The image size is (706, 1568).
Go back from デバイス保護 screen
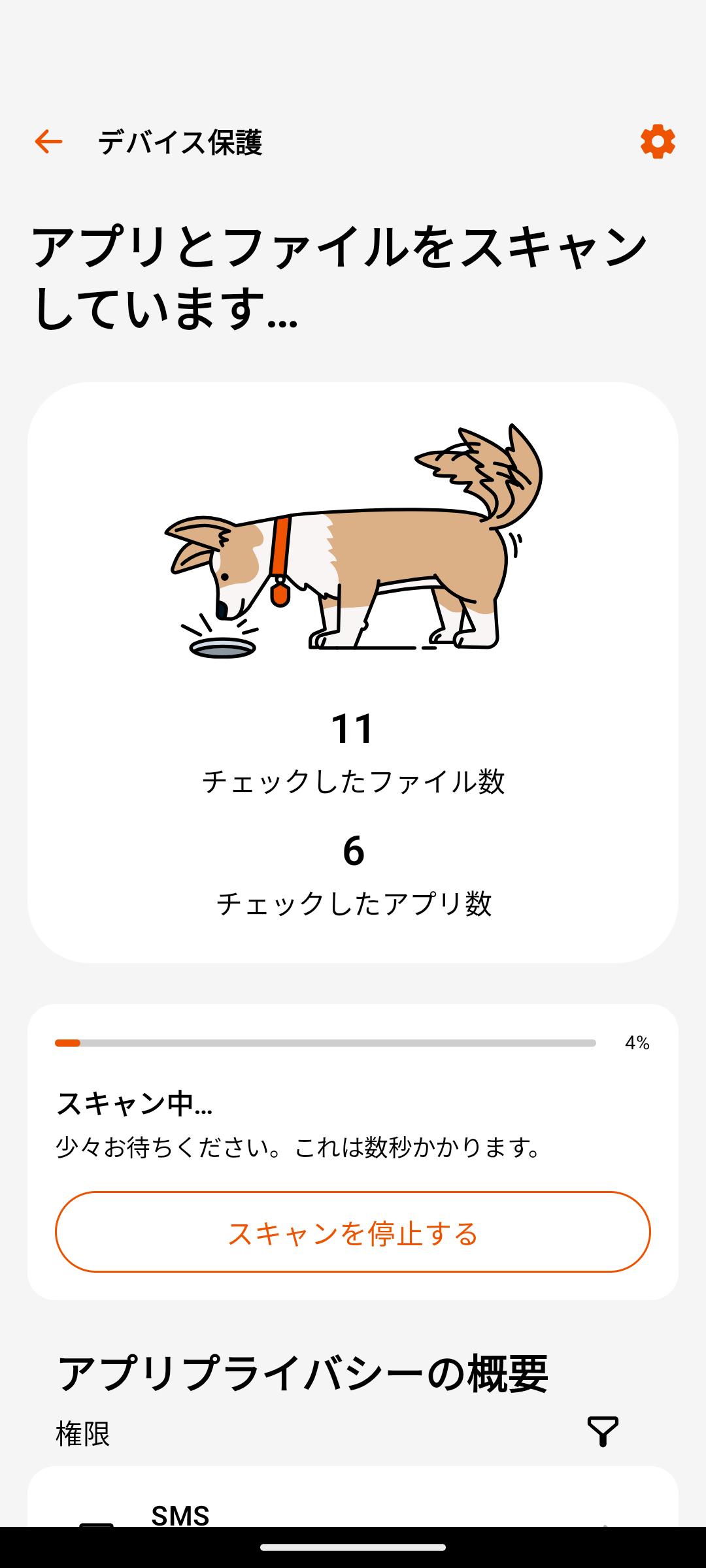coord(48,142)
